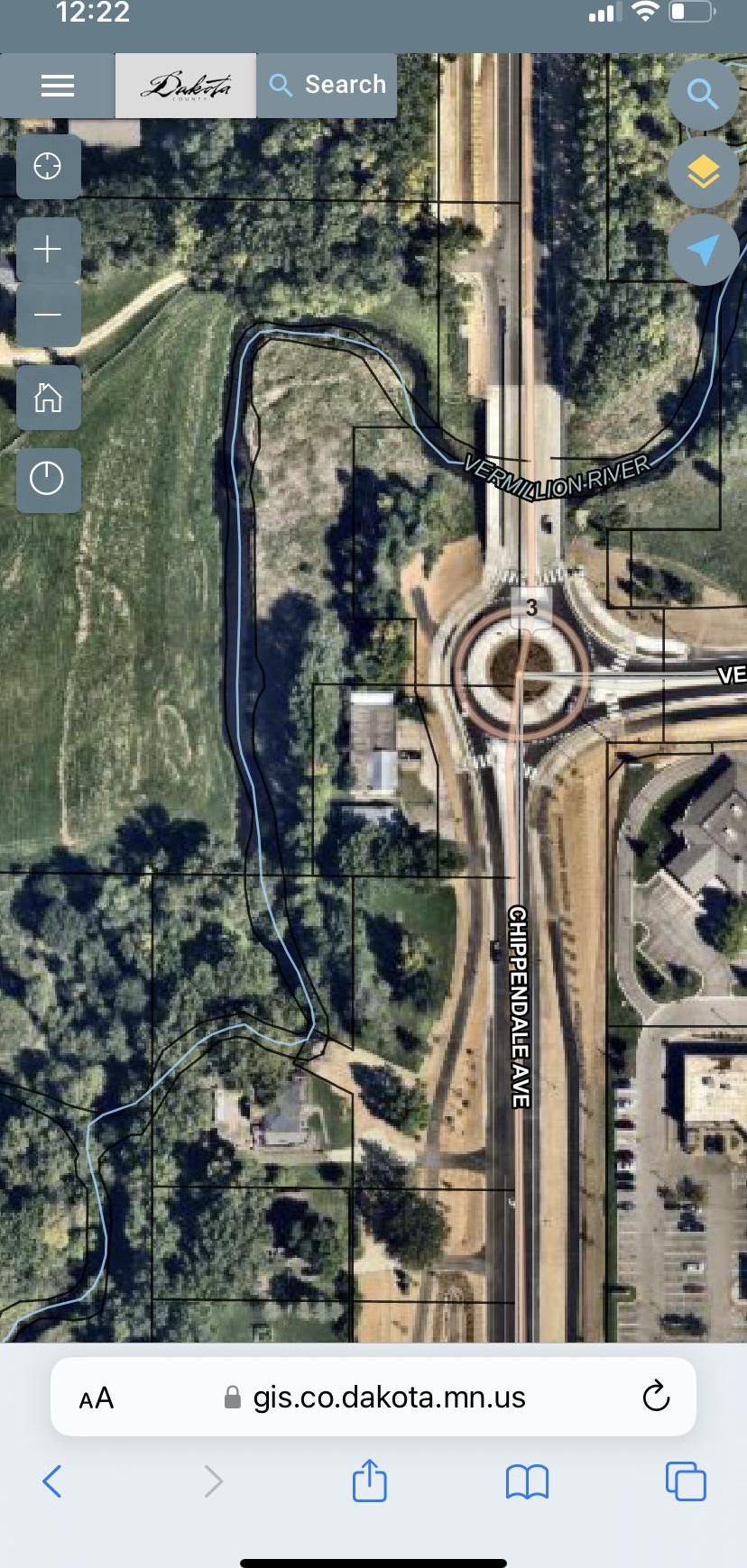Open Safari reader AA options
Viewport: 747px width, 1568px height.
pos(97,1398)
